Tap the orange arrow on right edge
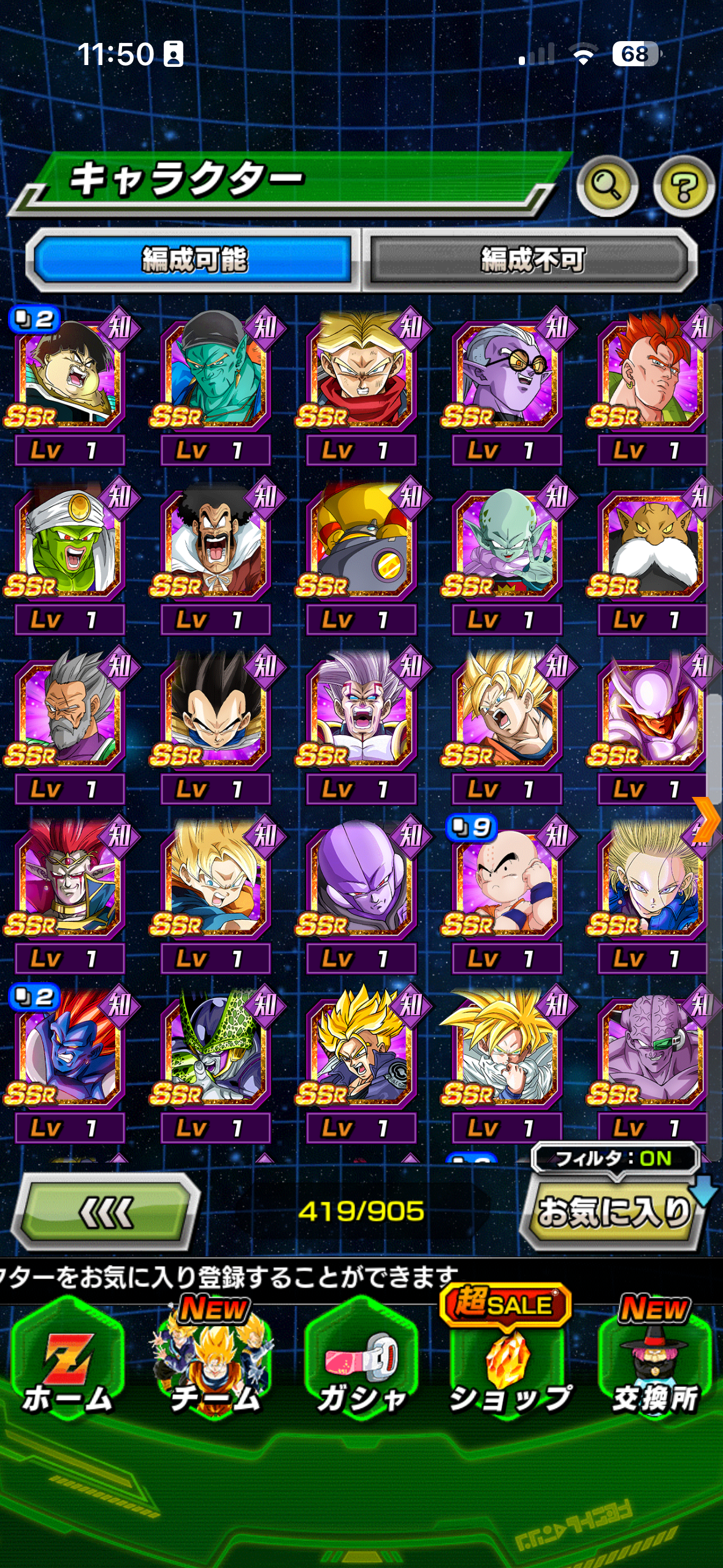Image resolution: width=723 pixels, height=1568 pixels. point(708,819)
